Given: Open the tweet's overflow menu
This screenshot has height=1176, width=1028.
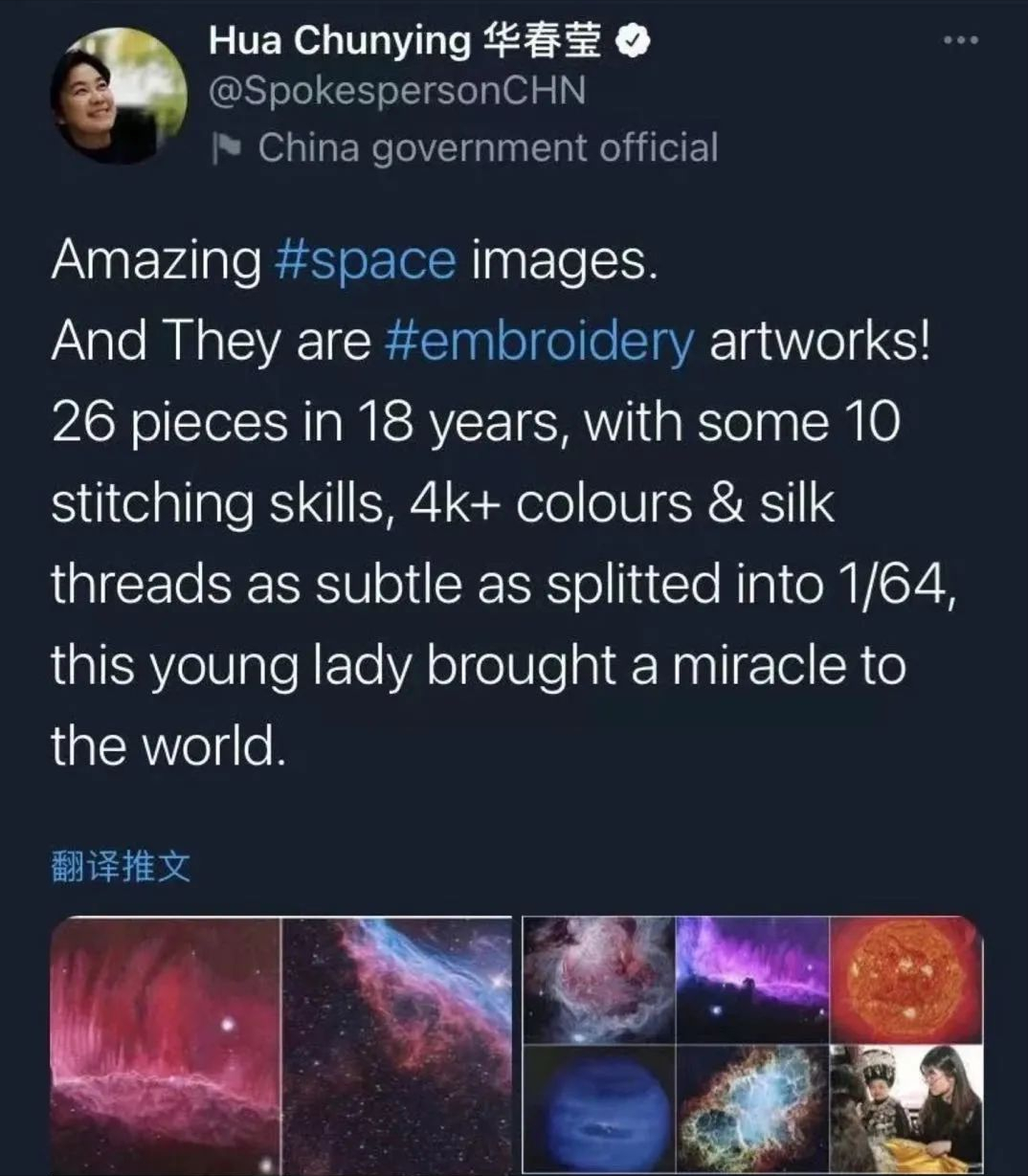Looking at the screenshot, I should click(960, 40).
